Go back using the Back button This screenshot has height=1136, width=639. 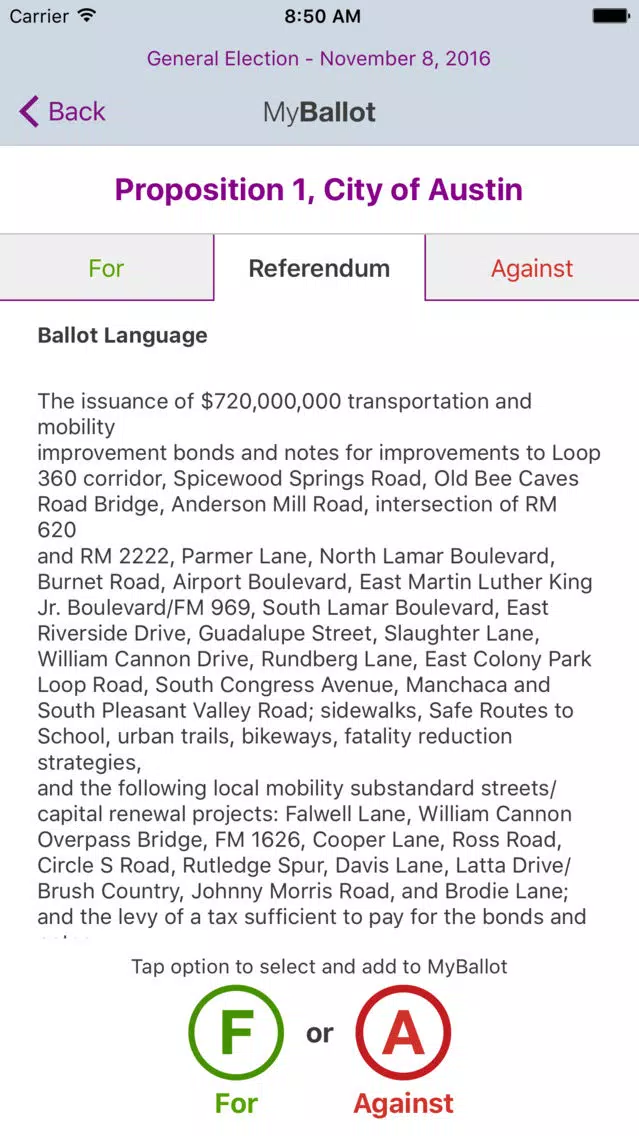[x=62, y=112]
